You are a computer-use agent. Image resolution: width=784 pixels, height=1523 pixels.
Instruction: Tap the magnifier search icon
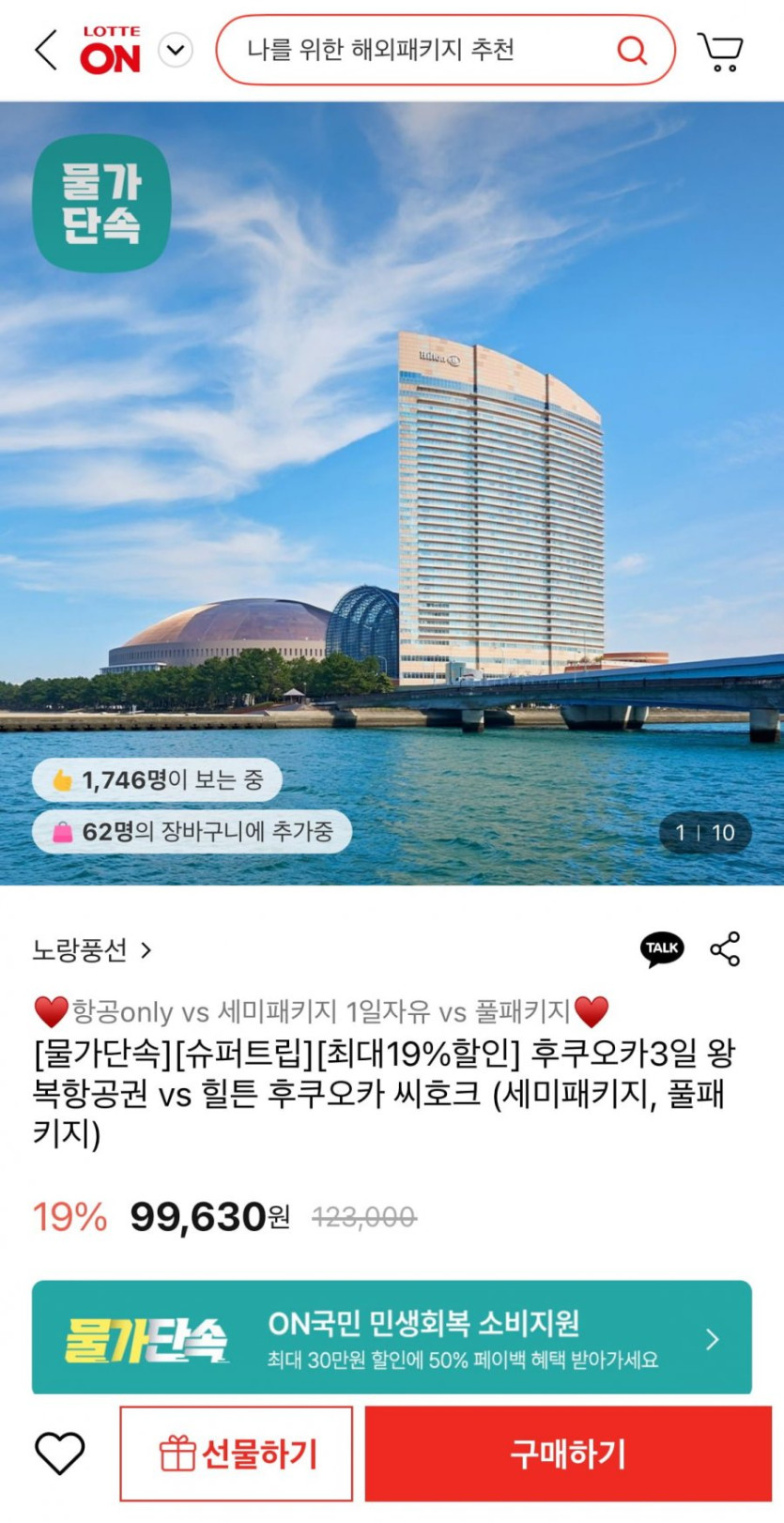coord(632,50)
